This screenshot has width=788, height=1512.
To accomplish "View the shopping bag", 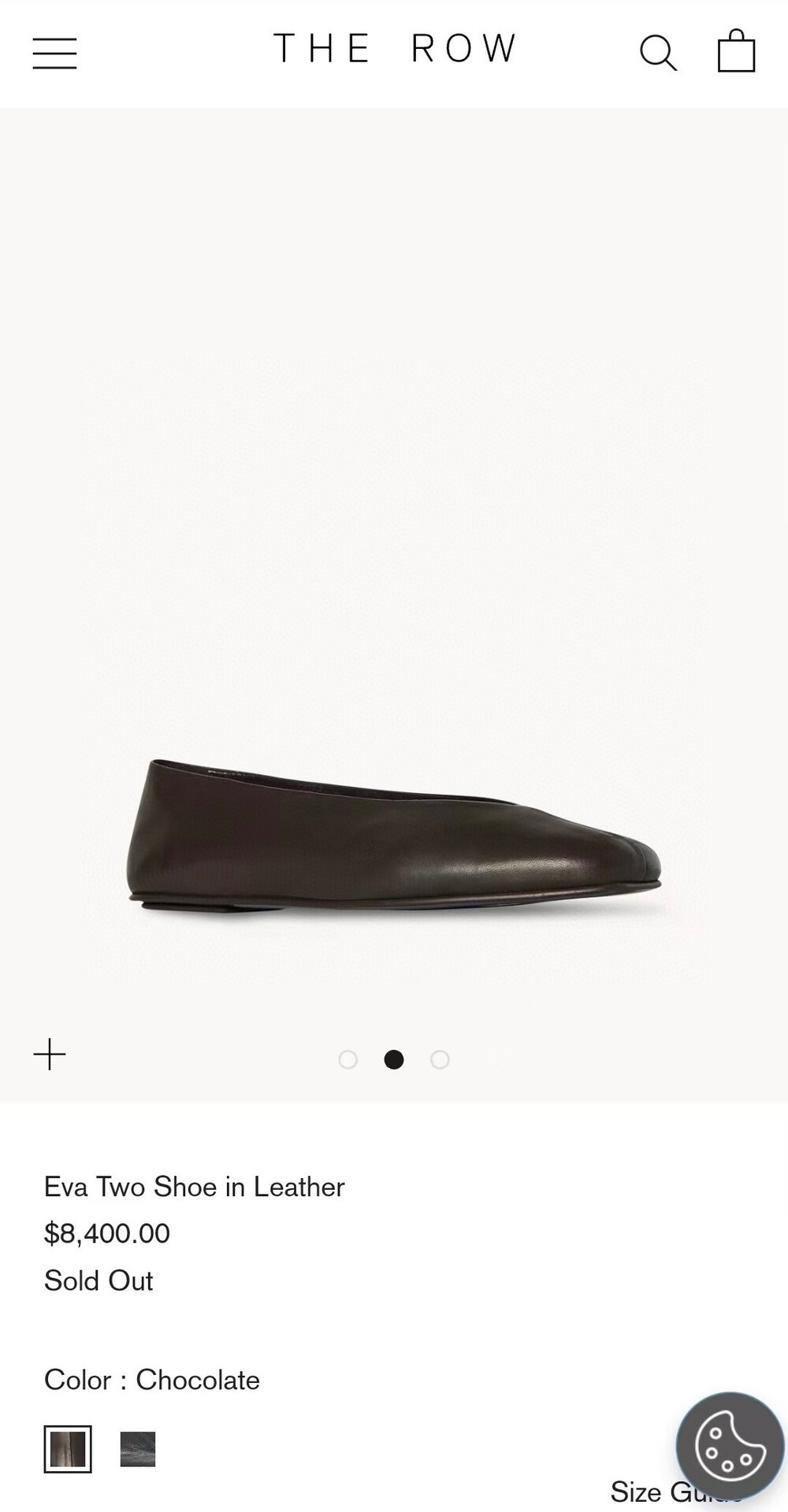I will point(736,51).
